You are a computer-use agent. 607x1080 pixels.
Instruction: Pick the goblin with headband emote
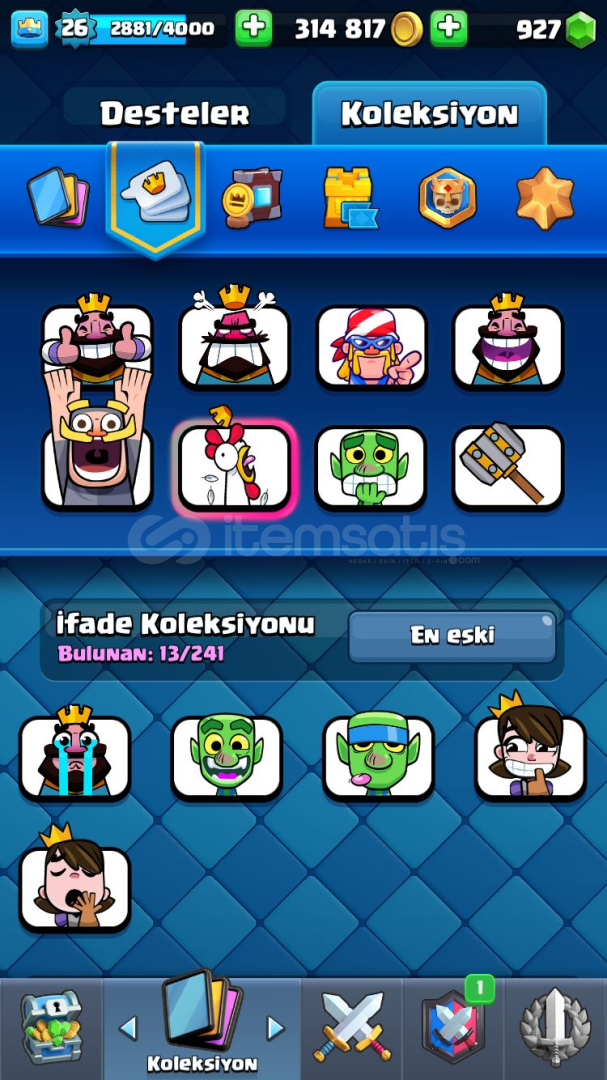pyautogui.click(x=378, y=756)
